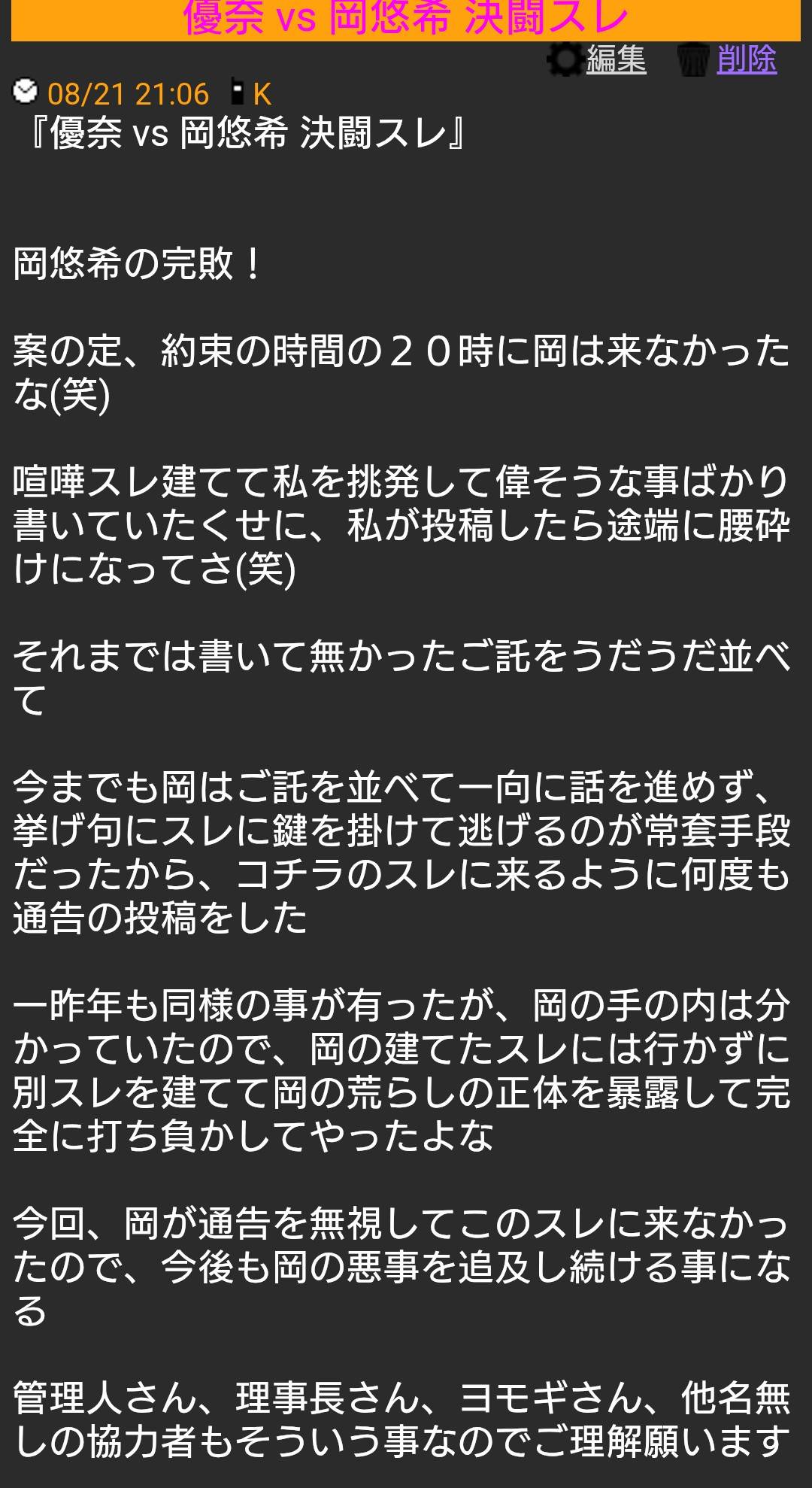
Task: Tap the 編集 edit link
Action: pyautogui.click(x=616, y=59)
